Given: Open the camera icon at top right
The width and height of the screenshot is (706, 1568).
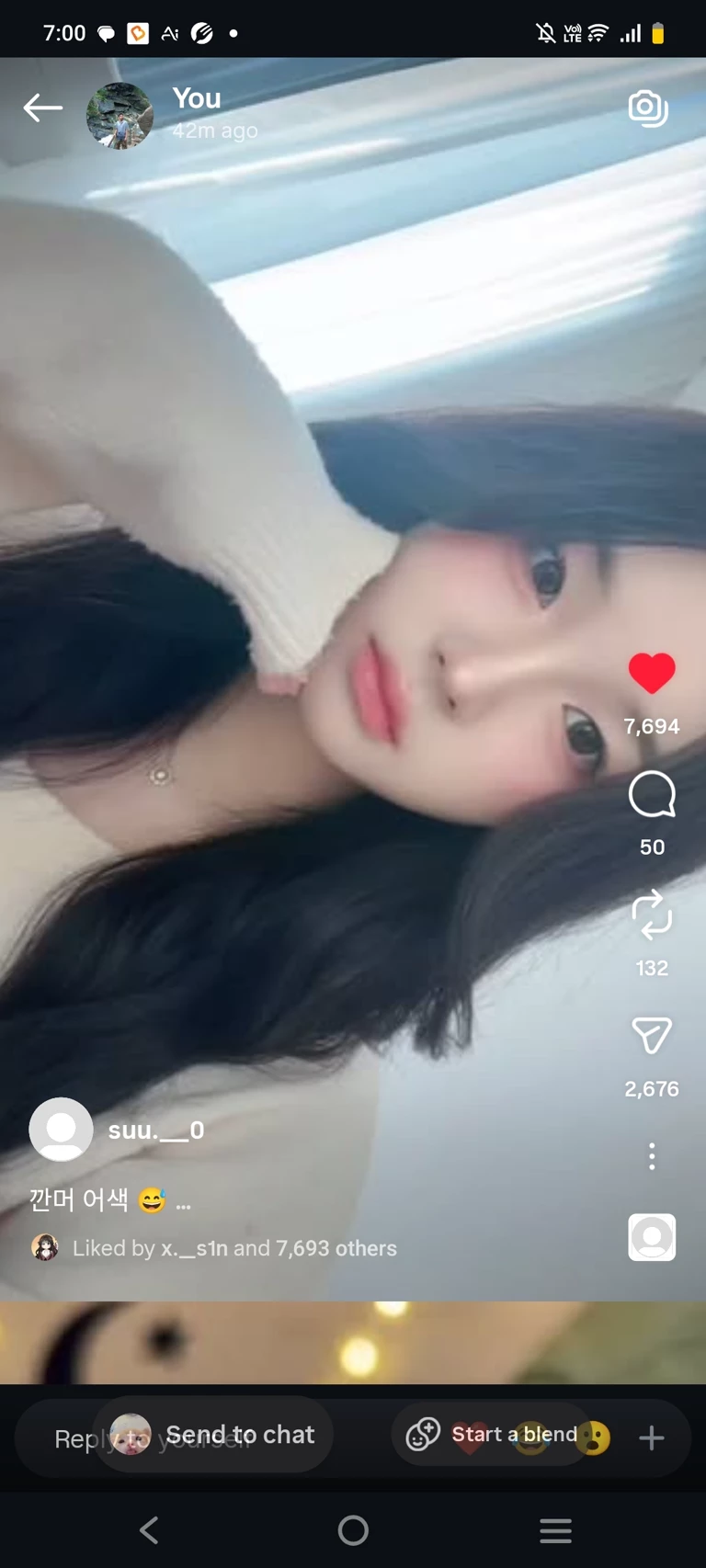Looking at the screenshot, I should coord(647,108).
